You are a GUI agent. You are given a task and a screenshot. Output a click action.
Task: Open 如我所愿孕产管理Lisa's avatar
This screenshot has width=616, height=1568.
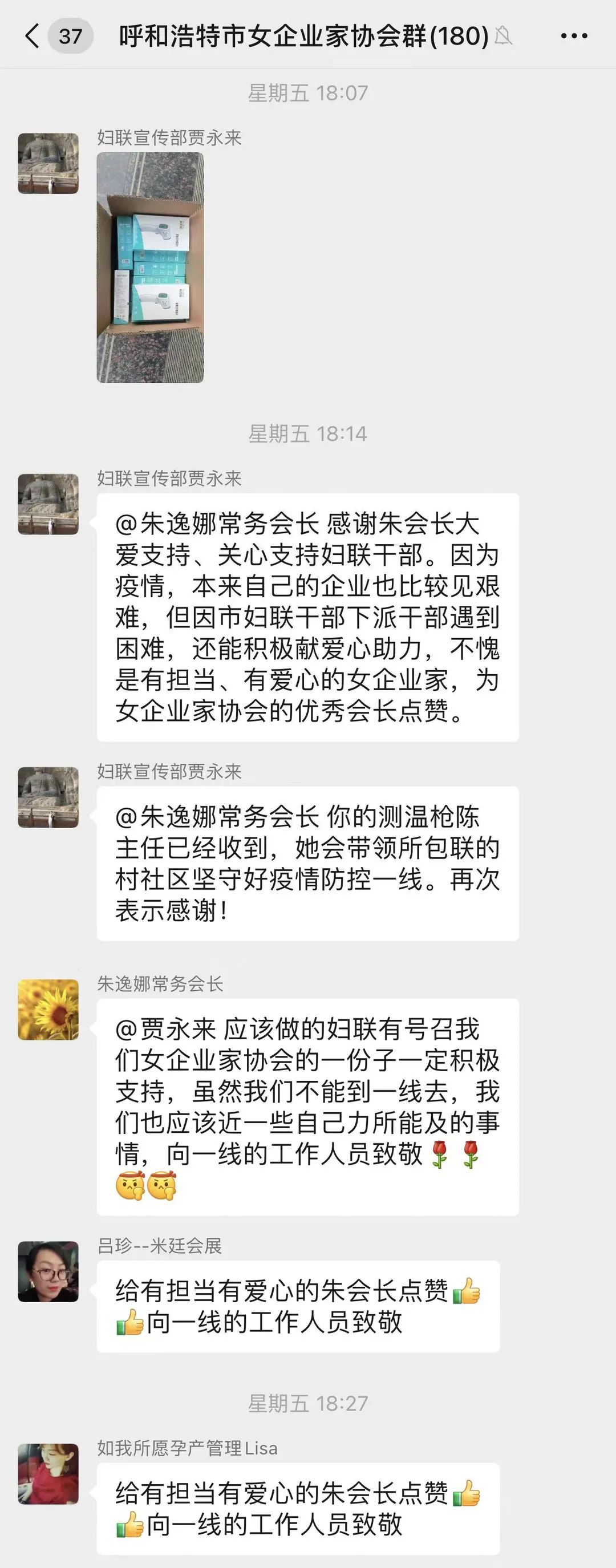pos(48,1474)
